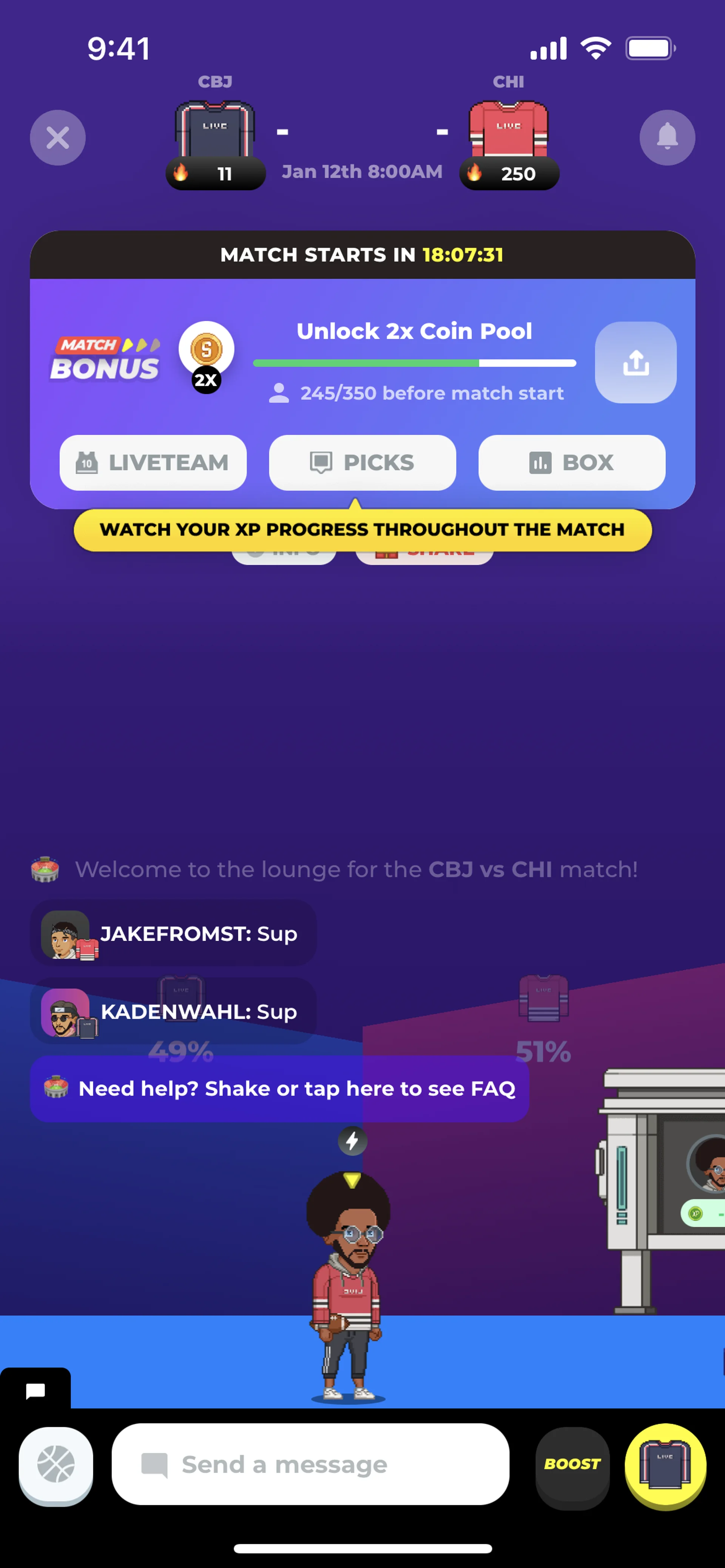Tap the FAQ help banner
This screenshot has height=1568, width=725.
[x=280, y=1088]
